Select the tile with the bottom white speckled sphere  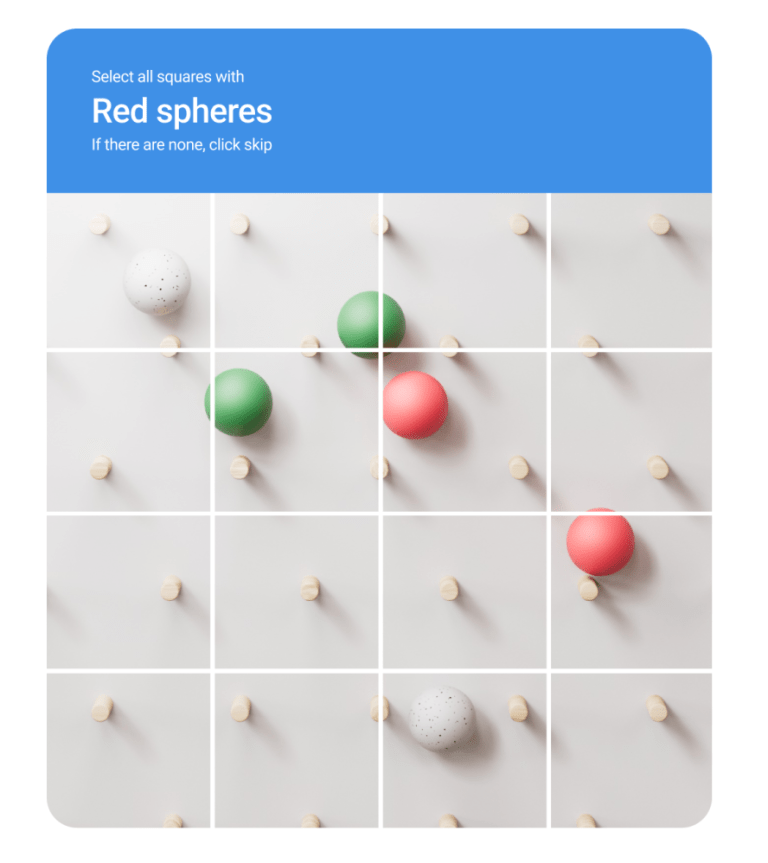(463, 749)
